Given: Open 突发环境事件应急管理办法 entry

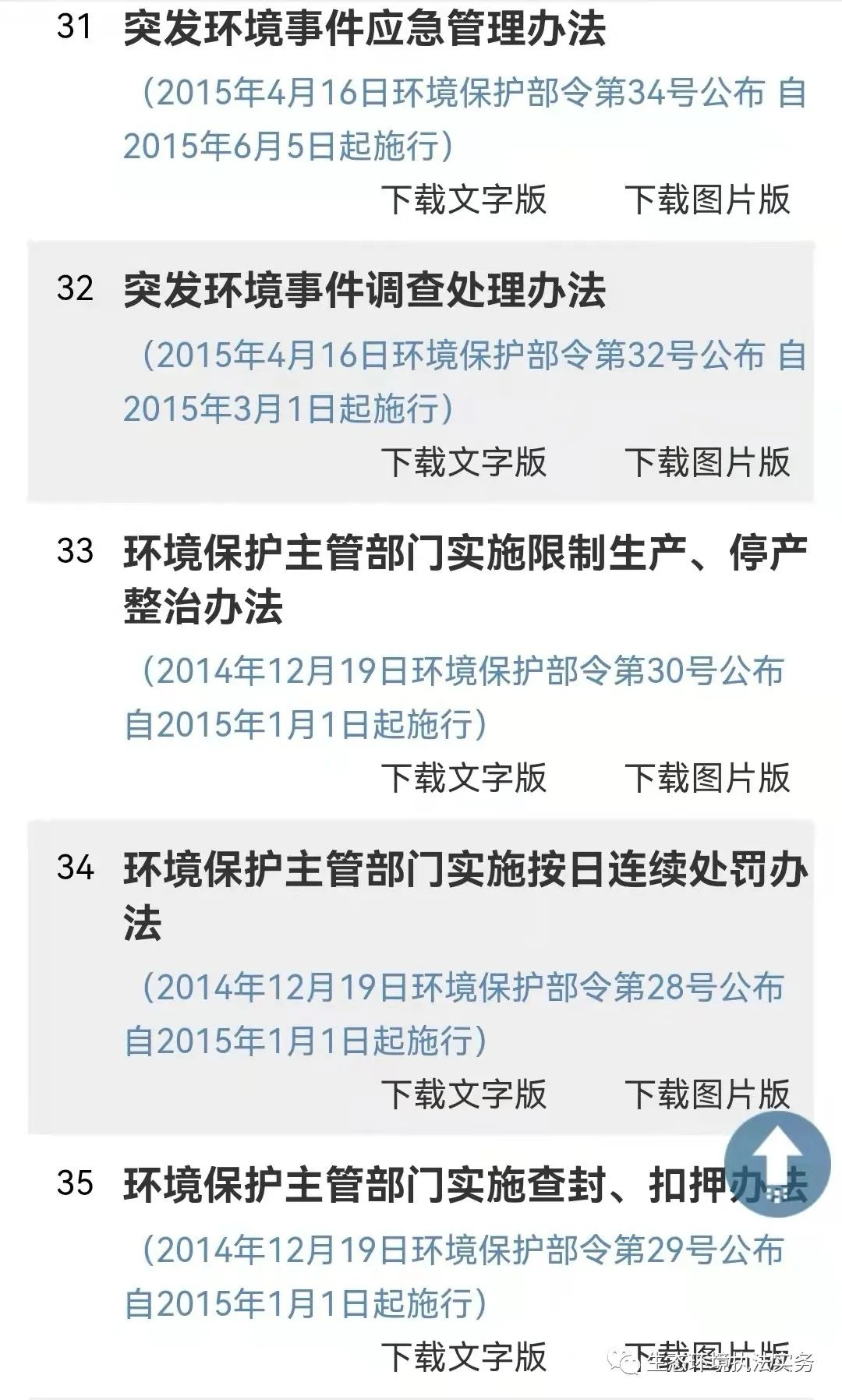Looking at the screenshot, I should (364, 30).
